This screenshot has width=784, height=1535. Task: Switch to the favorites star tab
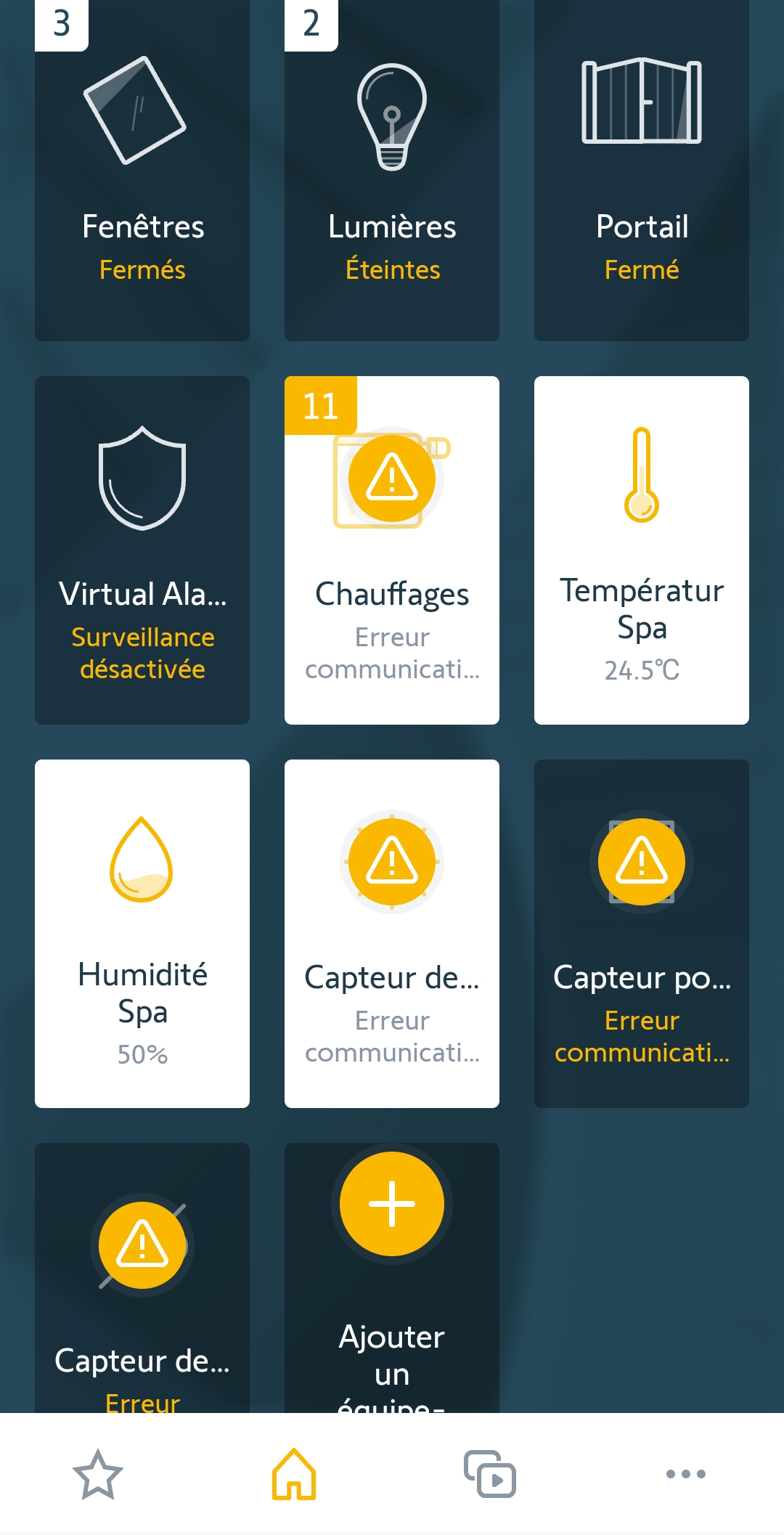pyautogui.click(x=98, y=1474)
